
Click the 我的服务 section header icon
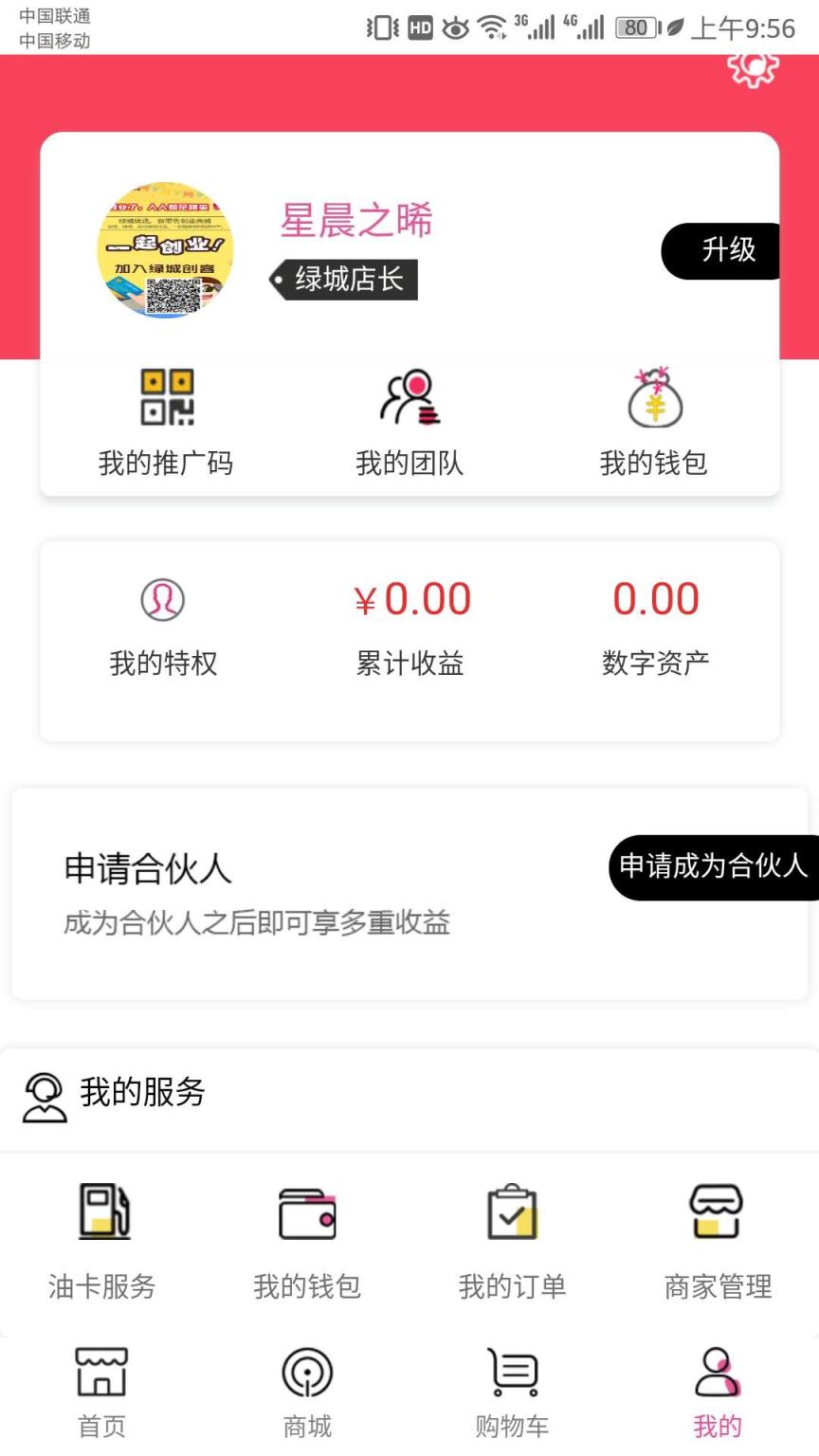[x=42, y=1092]
